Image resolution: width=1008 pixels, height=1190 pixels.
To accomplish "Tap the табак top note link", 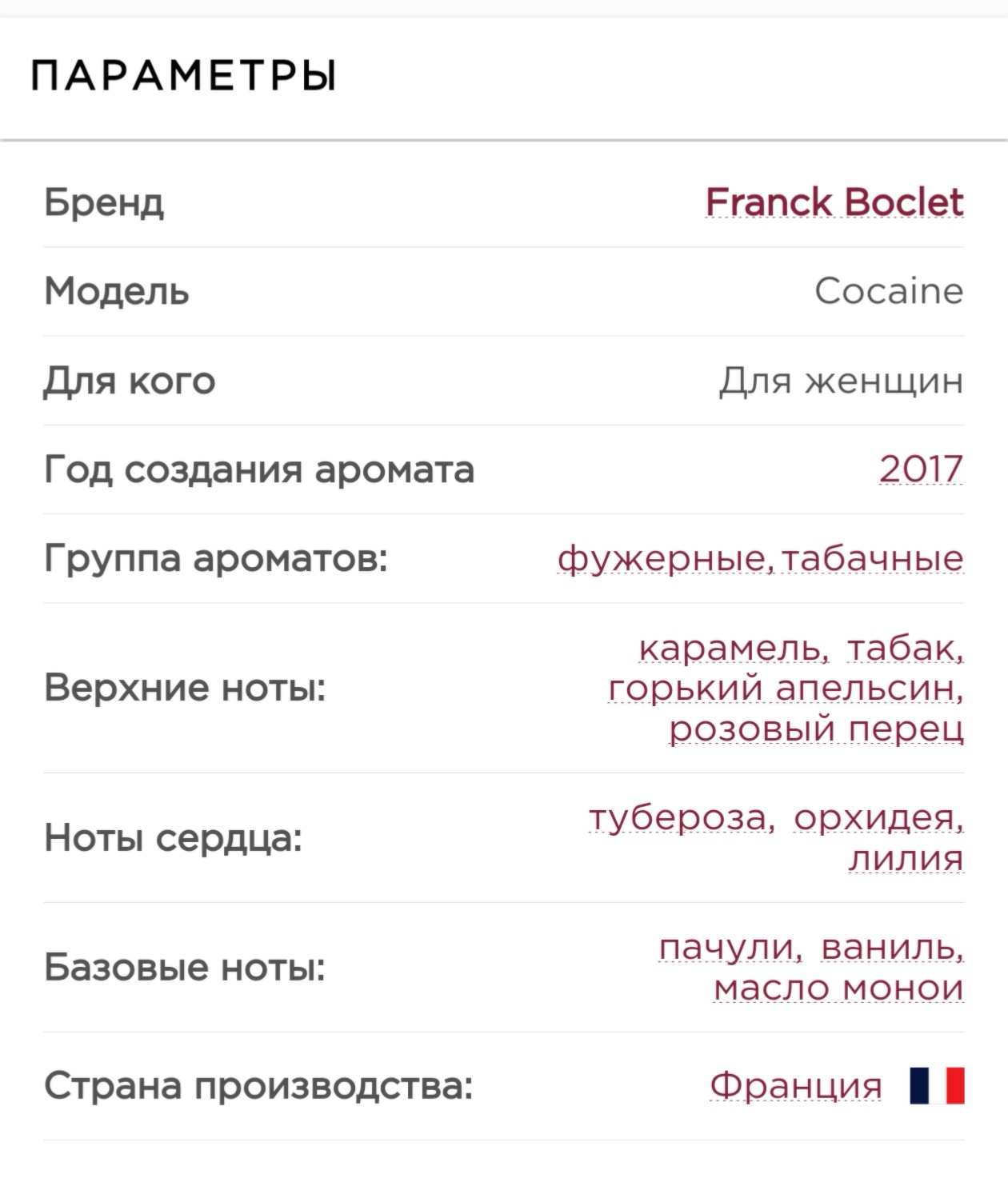I will point(904,648).
